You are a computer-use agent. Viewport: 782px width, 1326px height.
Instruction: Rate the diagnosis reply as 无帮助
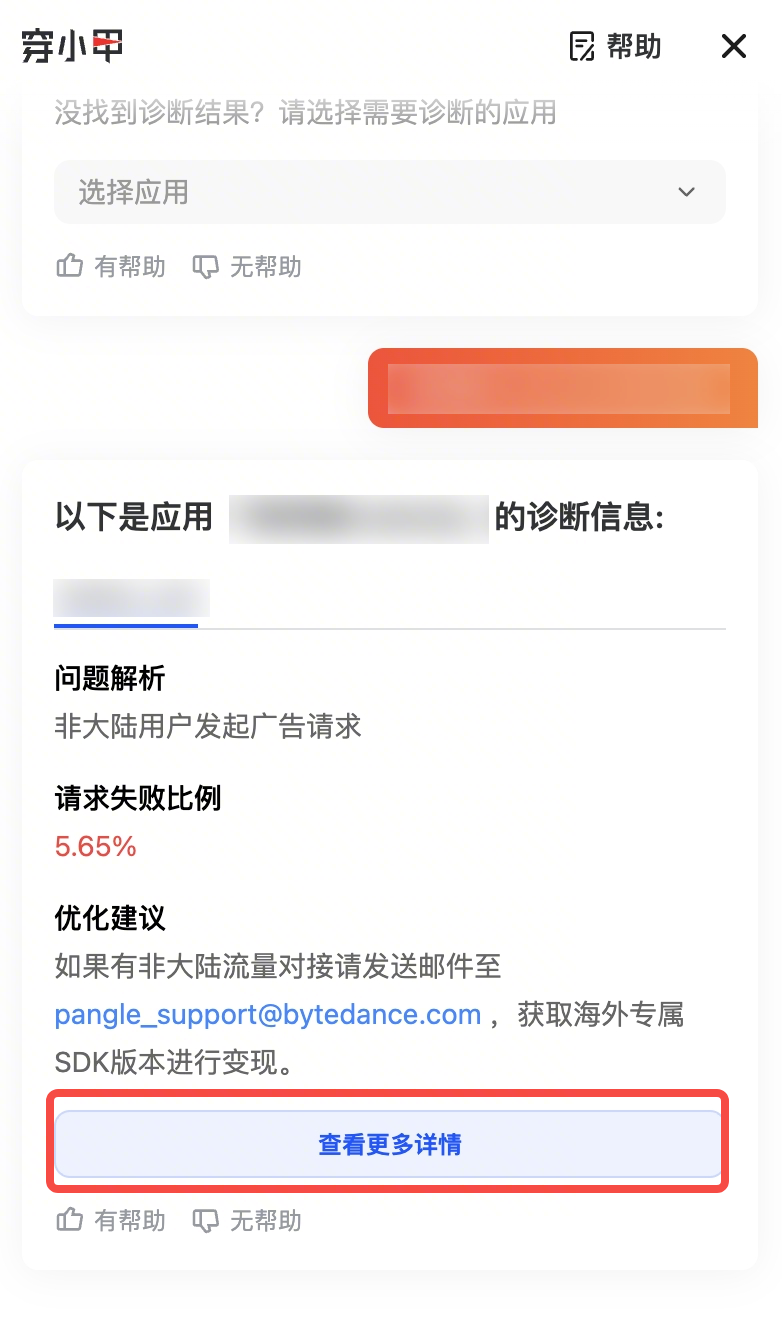tap(247, 1221)
